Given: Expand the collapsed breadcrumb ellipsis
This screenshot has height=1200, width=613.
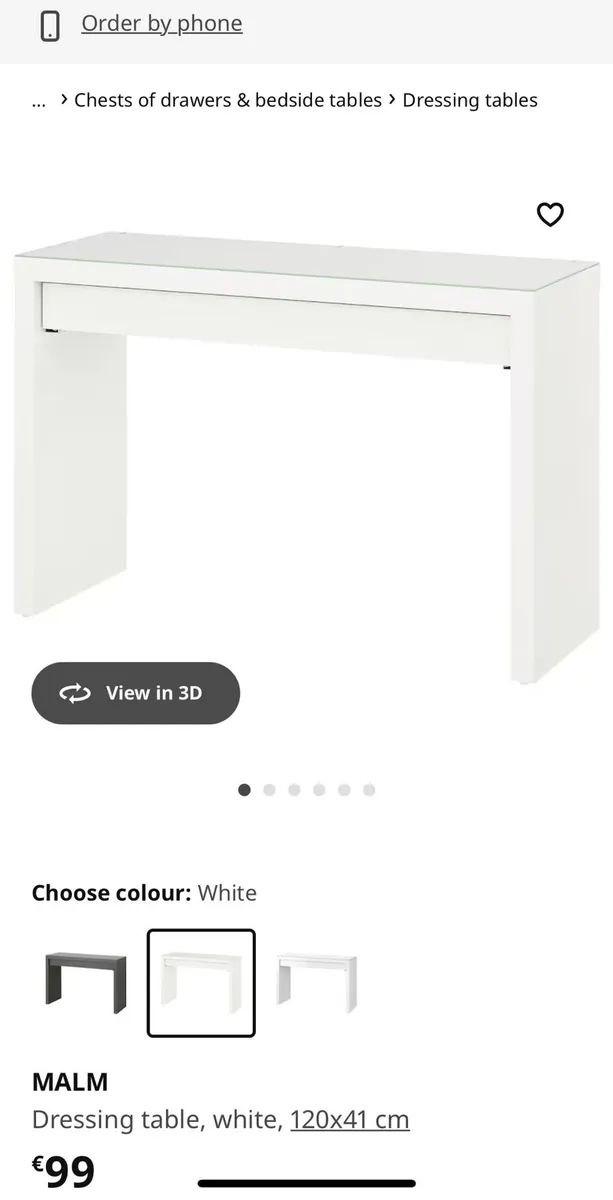Looking at the screenshot, I should pyautogui.click(x=39, y=101).
